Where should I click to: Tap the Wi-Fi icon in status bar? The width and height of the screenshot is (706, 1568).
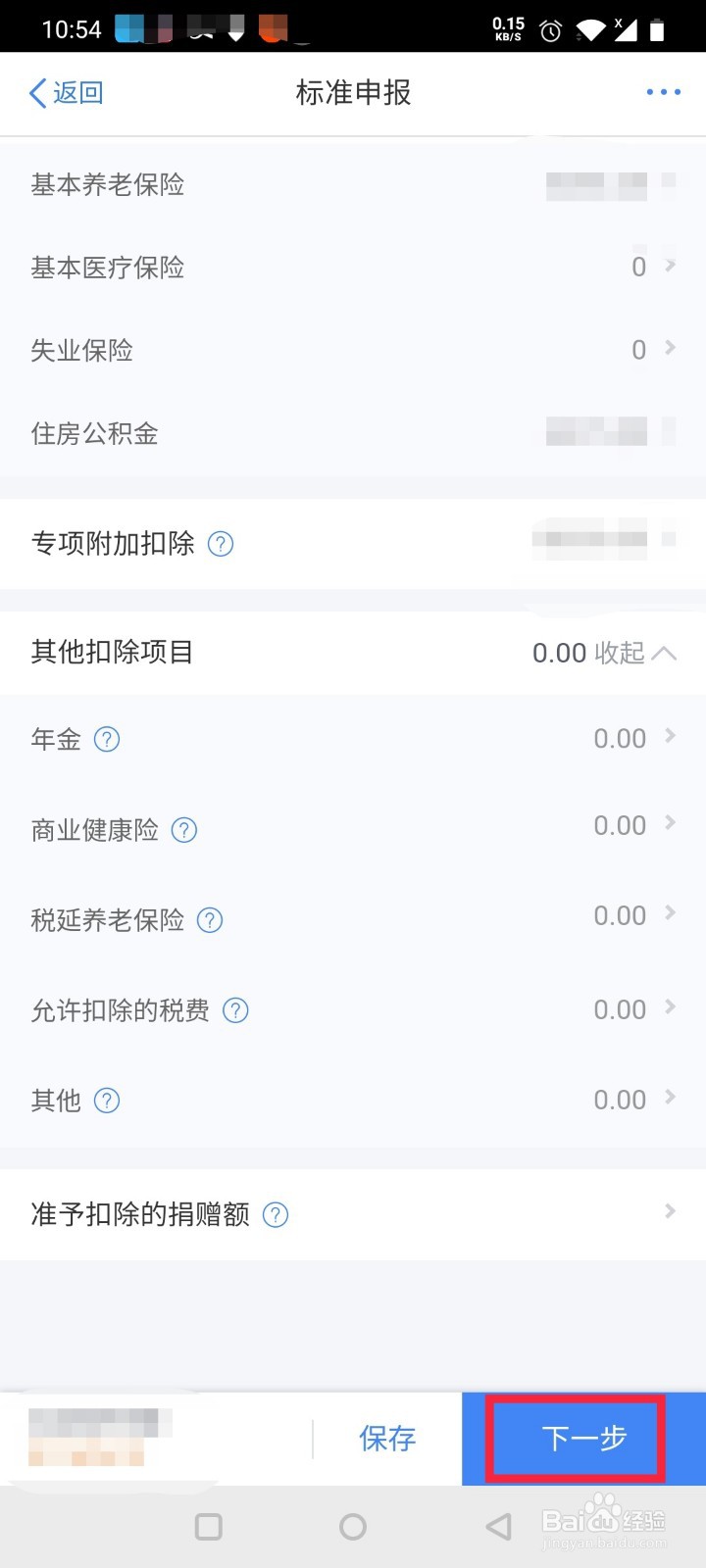590,30
